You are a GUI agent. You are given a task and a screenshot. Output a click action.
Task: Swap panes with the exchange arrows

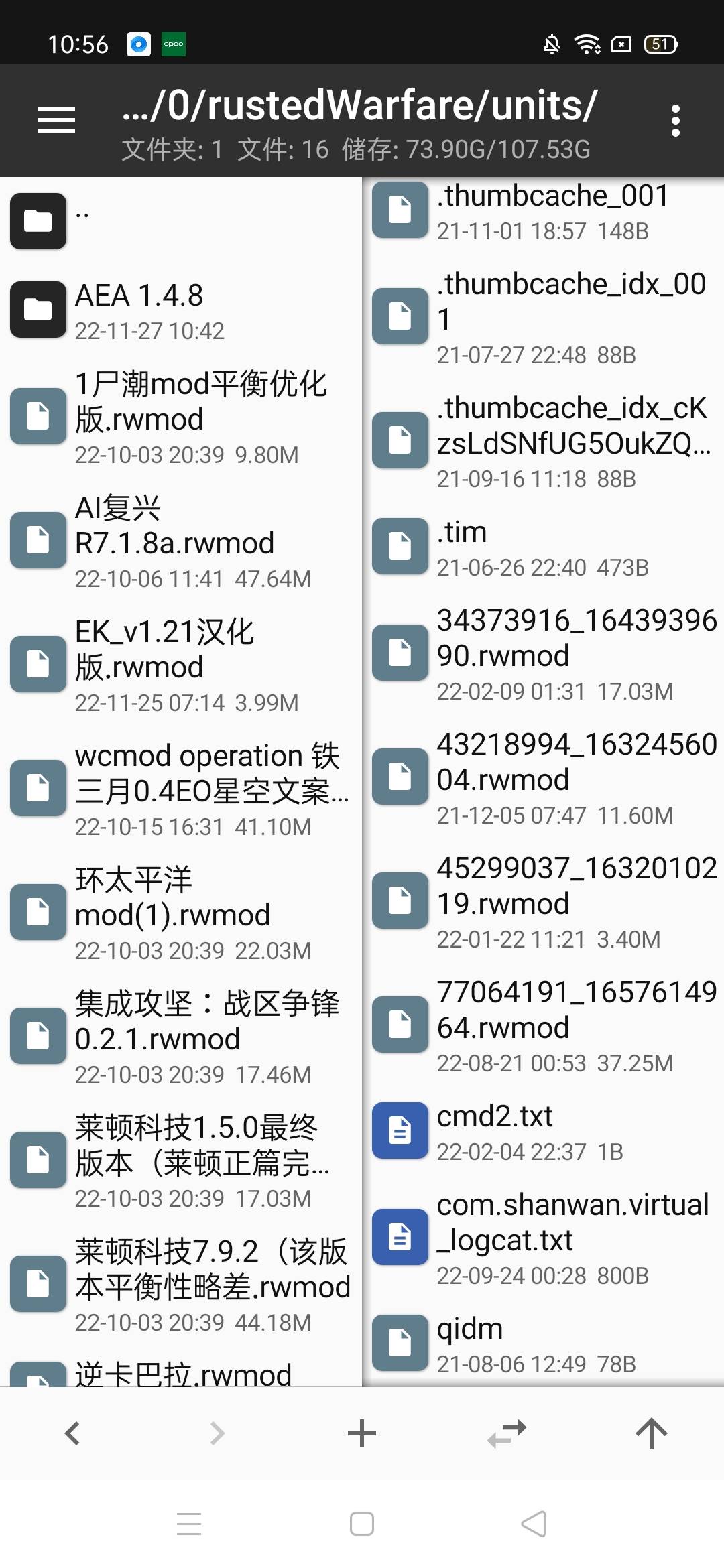[507, 1433]
